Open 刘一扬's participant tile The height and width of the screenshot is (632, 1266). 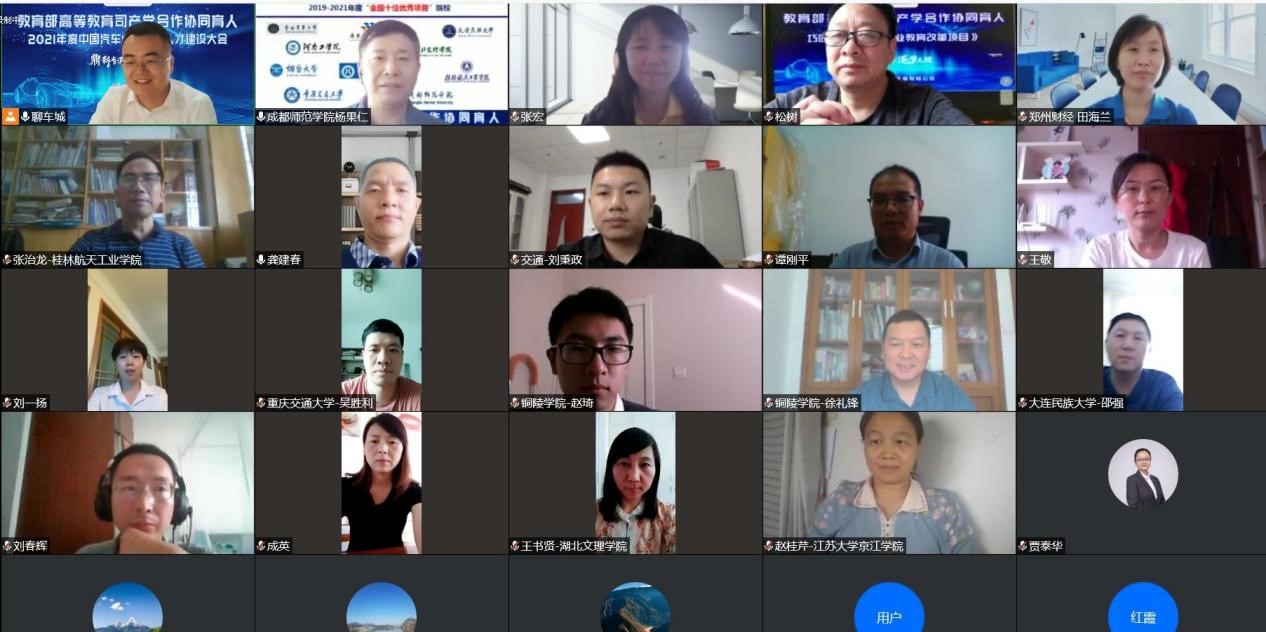point(127,340)
